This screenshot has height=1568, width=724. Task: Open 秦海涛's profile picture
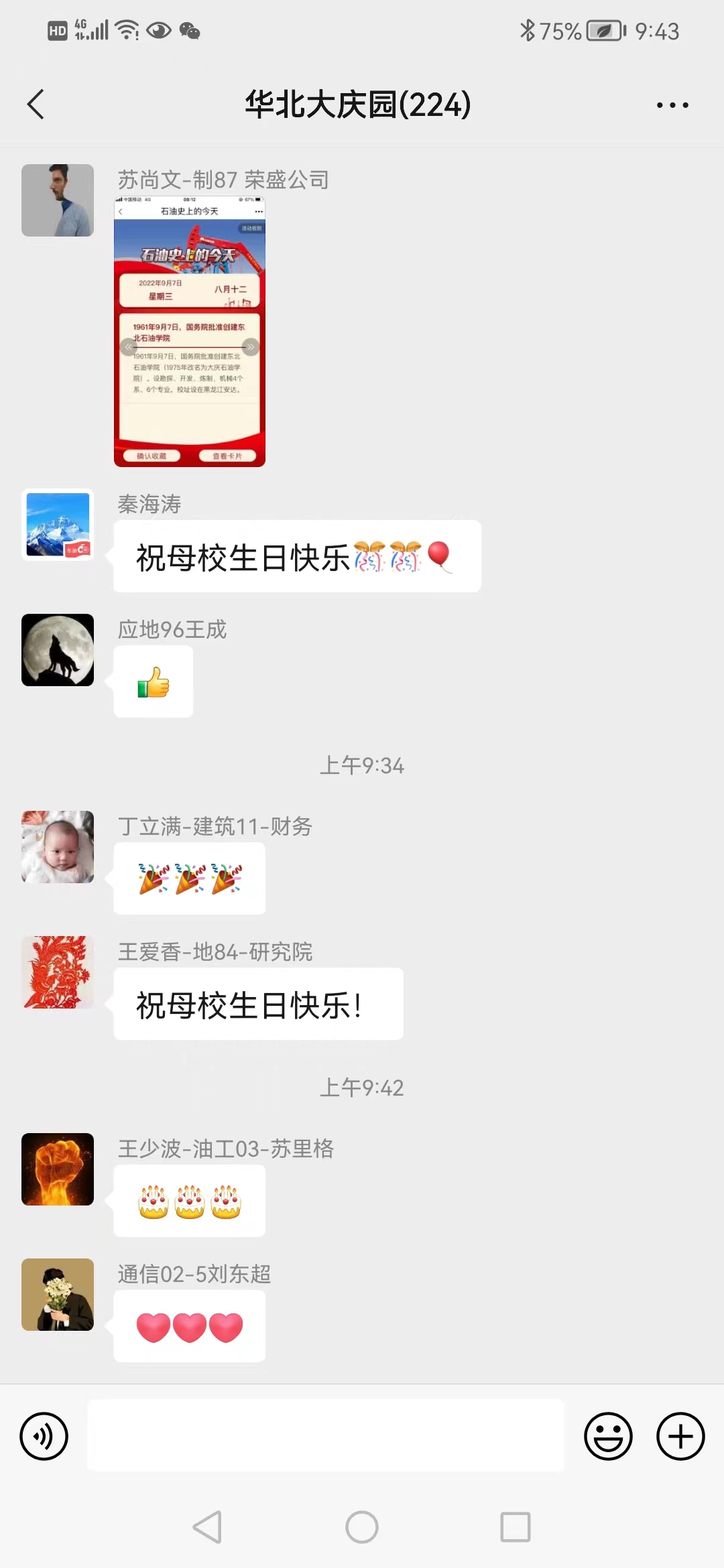coord(58,525)
